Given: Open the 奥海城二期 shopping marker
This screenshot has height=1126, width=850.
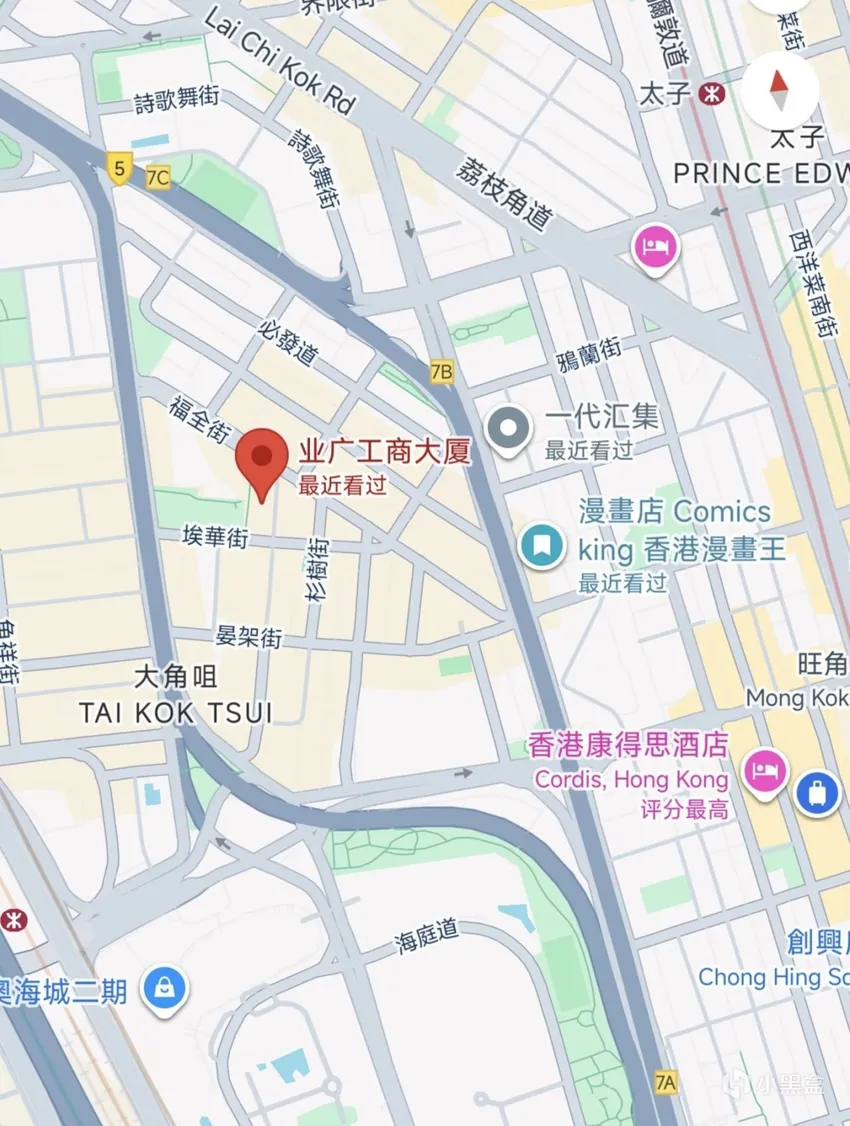Looking at the screenshot, I should pyautogui.click(x=164, y=990).
